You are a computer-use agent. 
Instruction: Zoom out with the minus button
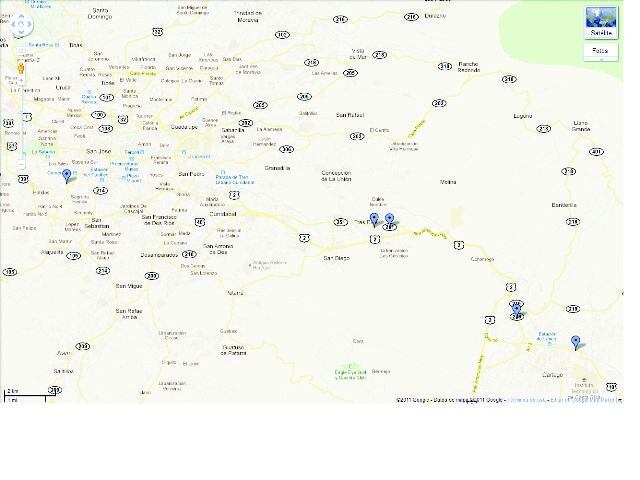pyautogui.click(x=21, y=164)
